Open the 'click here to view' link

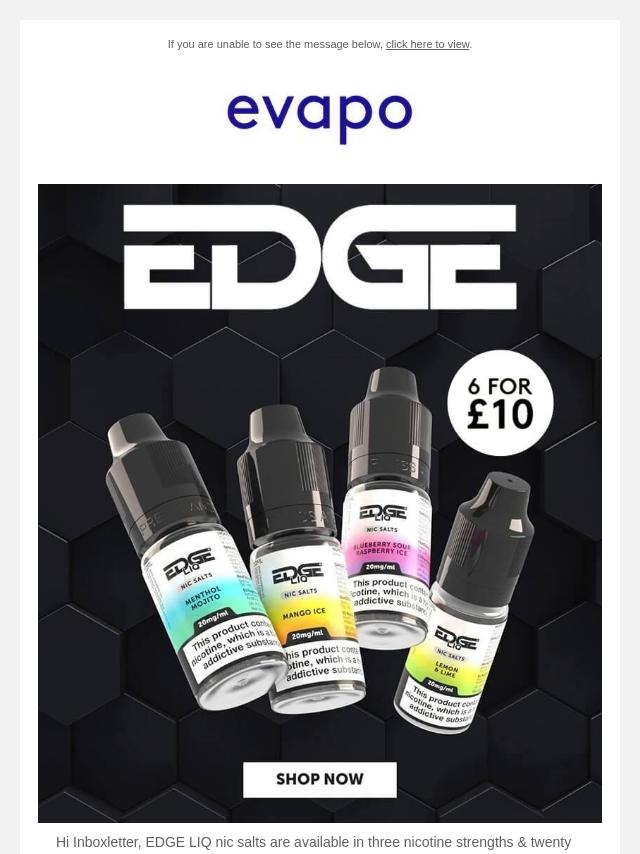tap(427, 44)
